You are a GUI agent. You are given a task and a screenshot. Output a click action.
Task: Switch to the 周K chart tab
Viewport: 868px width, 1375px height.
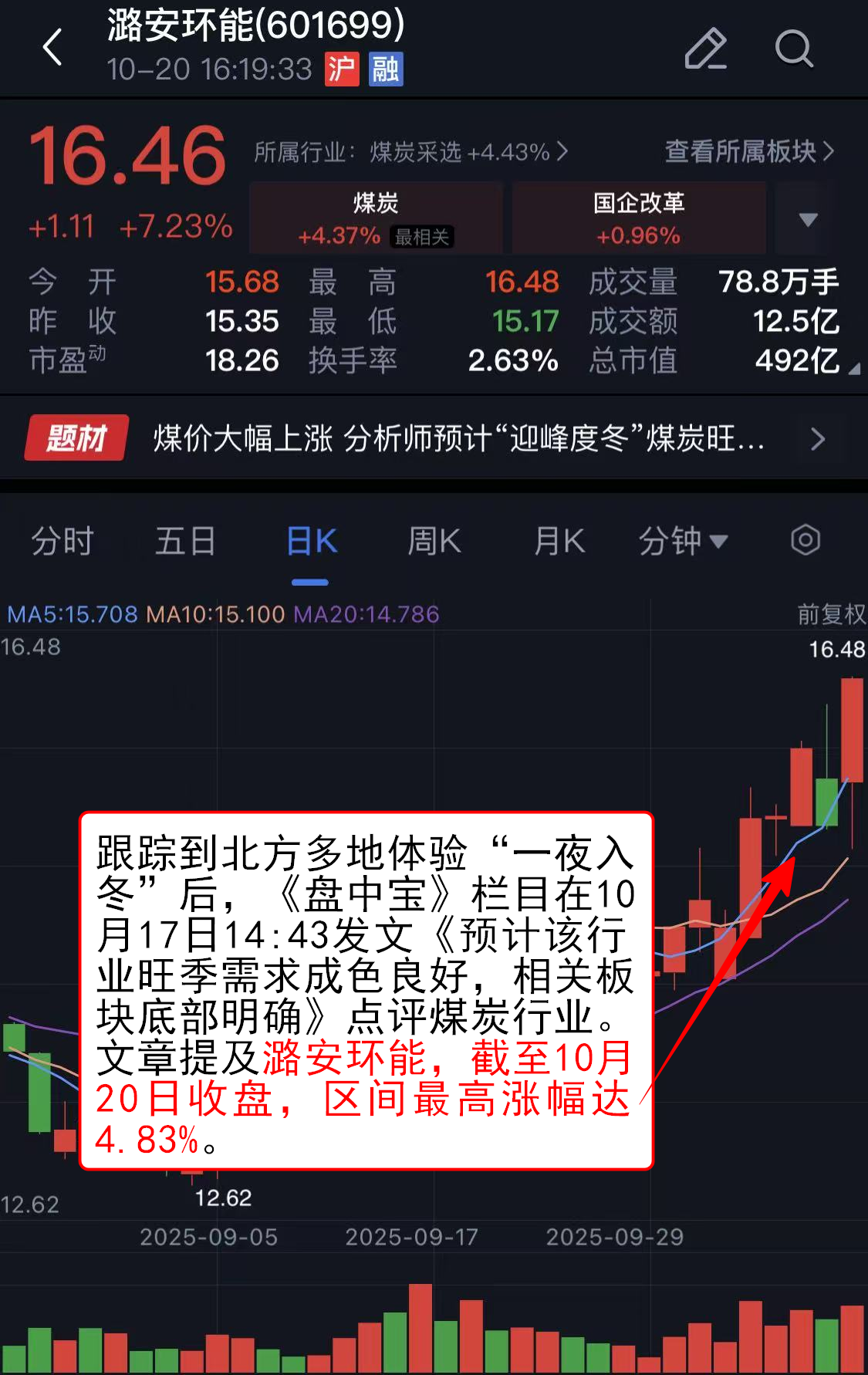(x=434, y=541)
